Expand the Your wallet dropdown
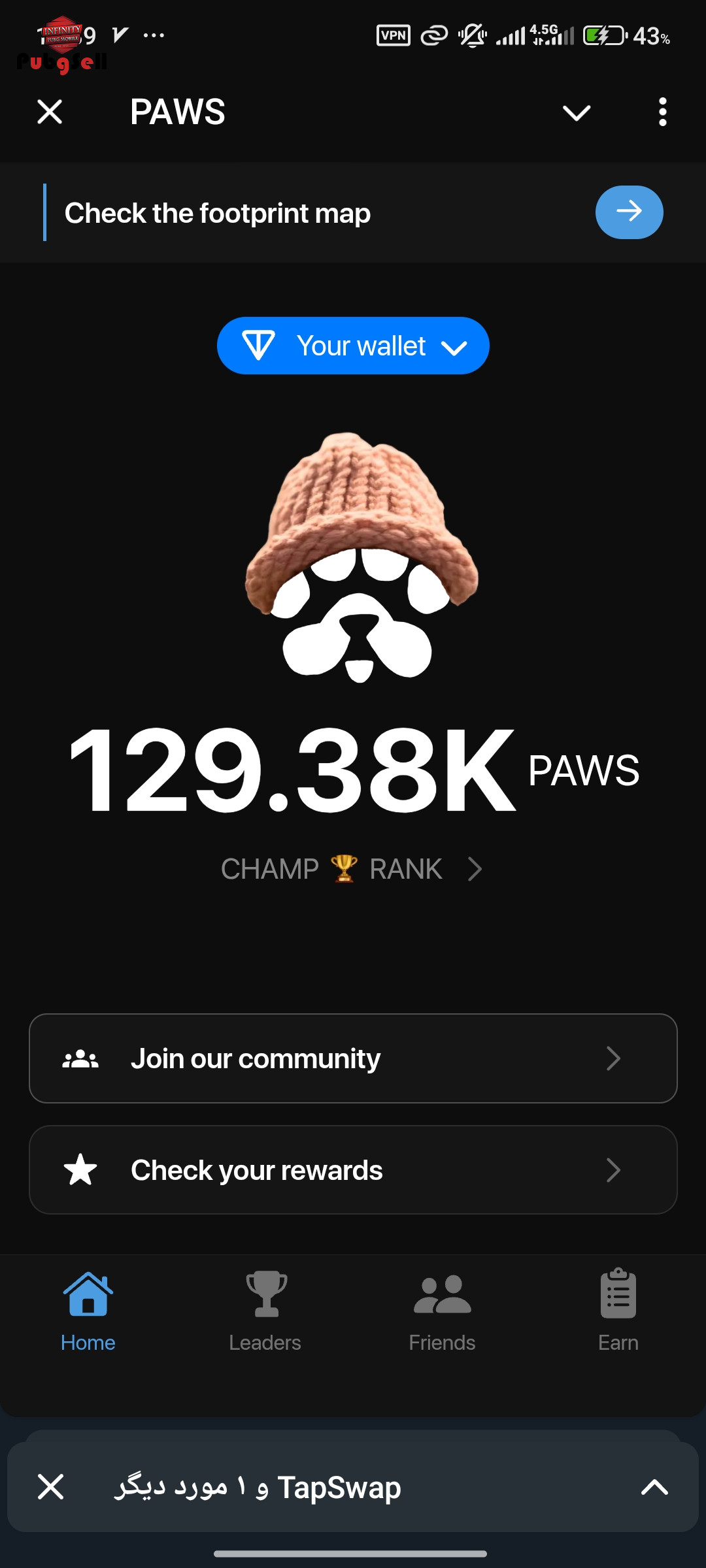Viewport: 706px width, 1568px height. [x=353, y=346]
